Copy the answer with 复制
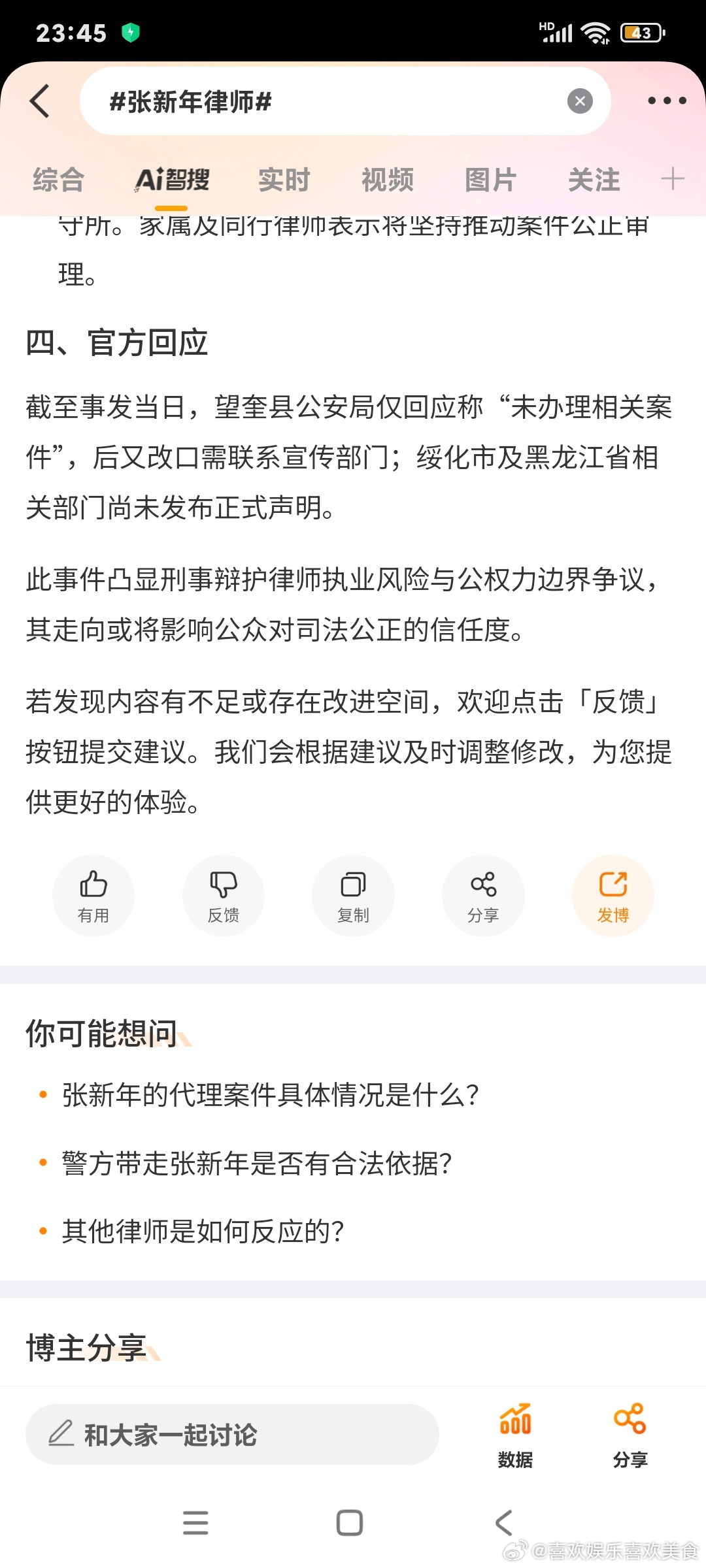This screenshot has height=1568, width=706. pyautogui.click(x=353, y=896)
